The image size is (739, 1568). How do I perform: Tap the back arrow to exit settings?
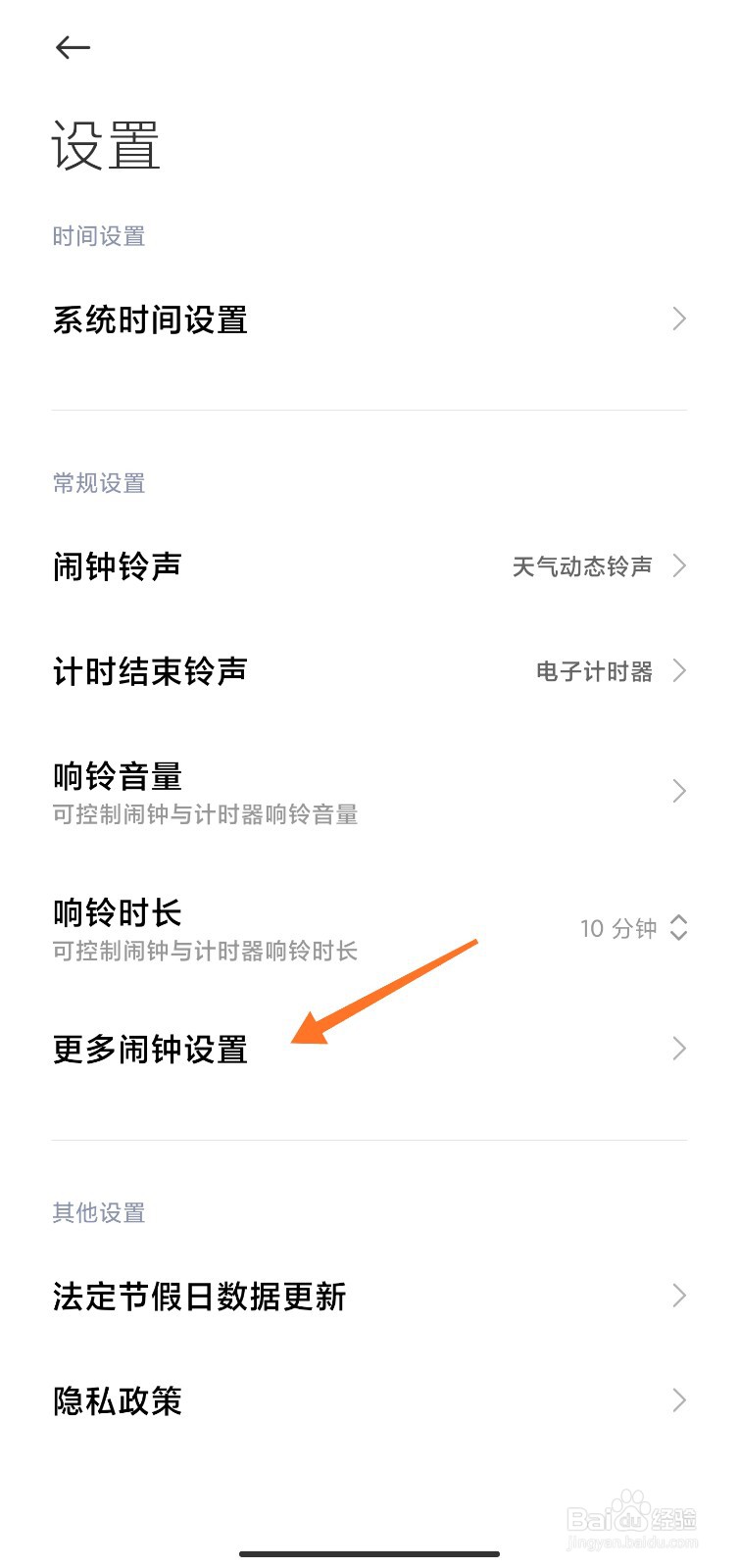coord(74,47)
